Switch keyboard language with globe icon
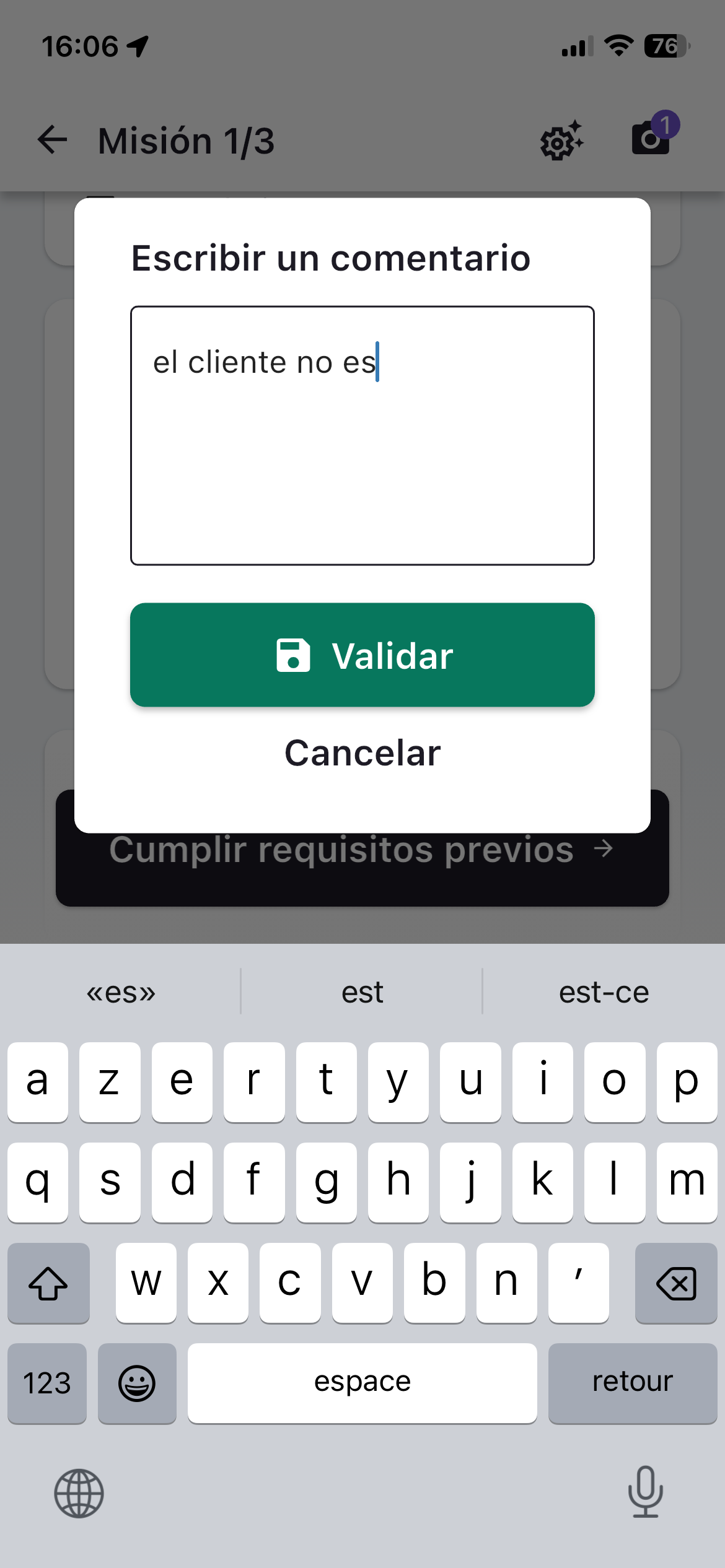 79,1493
